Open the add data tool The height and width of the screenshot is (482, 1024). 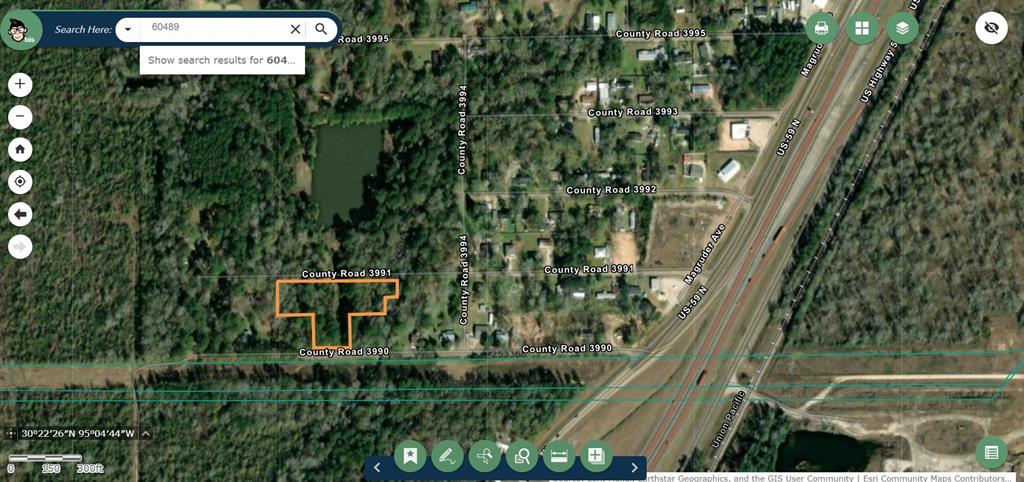(x=596, y=456)
